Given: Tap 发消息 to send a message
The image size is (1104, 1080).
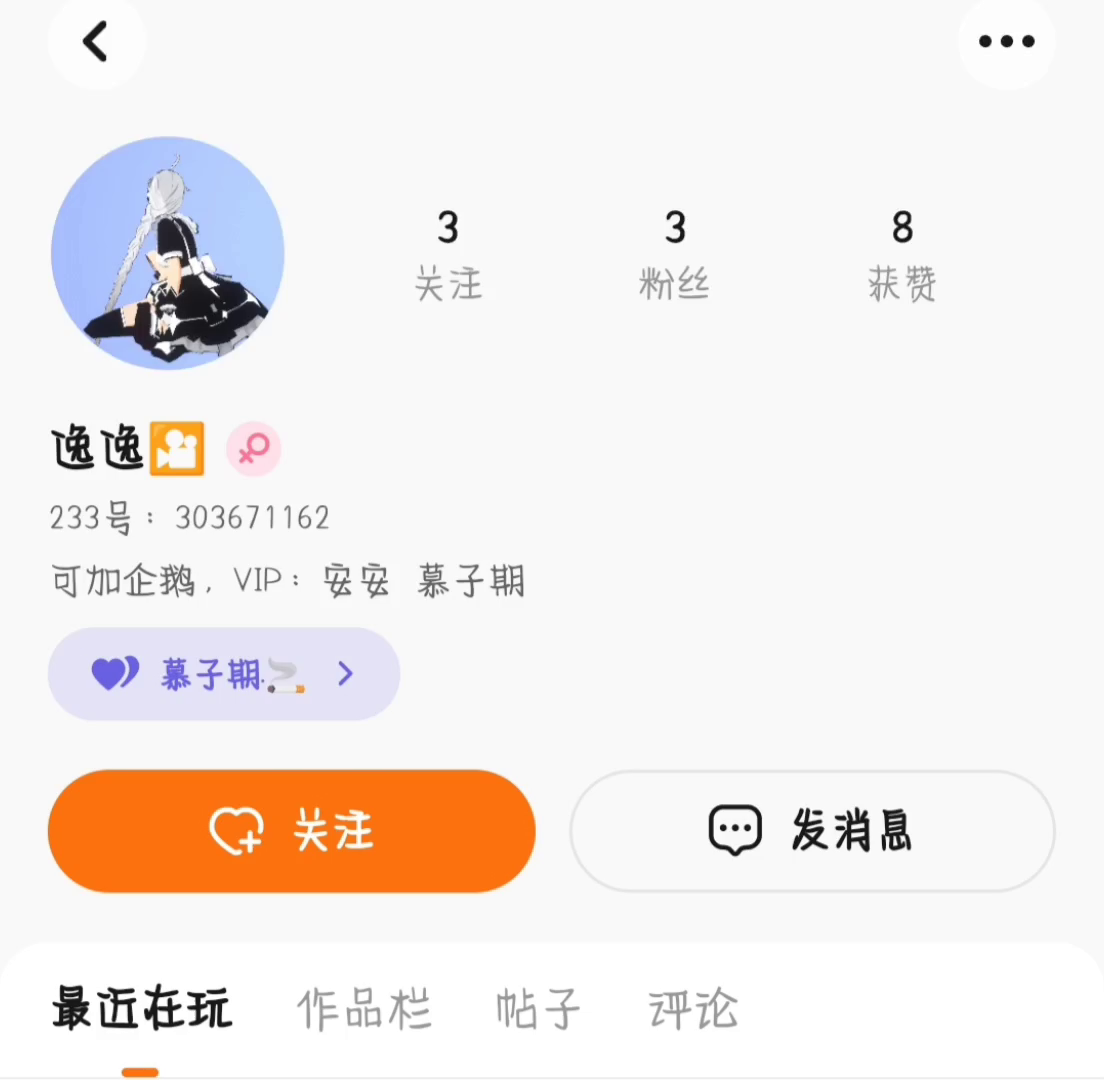Looking at the screenshot, I should point(812,831).
